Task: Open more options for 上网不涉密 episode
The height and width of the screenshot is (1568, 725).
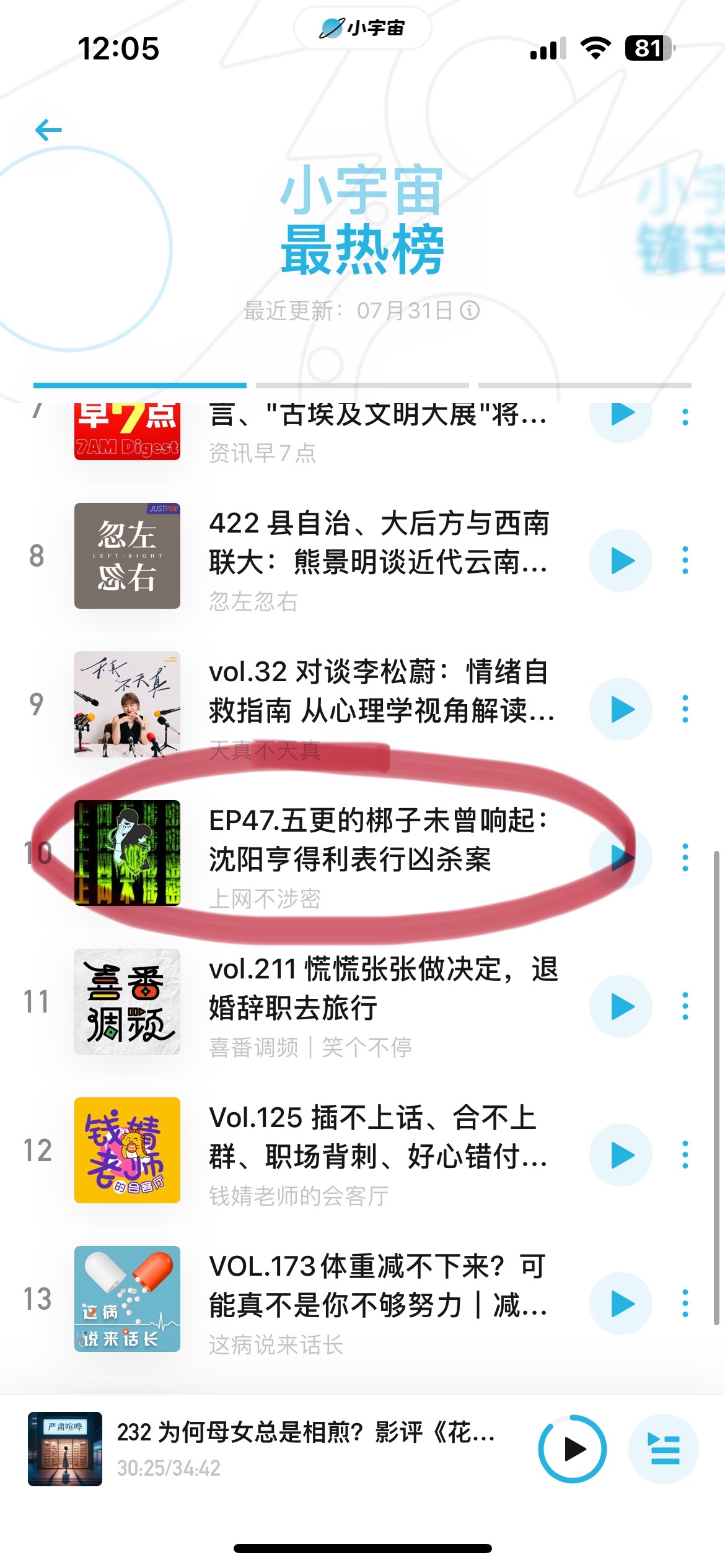Action: click(685, 858)
